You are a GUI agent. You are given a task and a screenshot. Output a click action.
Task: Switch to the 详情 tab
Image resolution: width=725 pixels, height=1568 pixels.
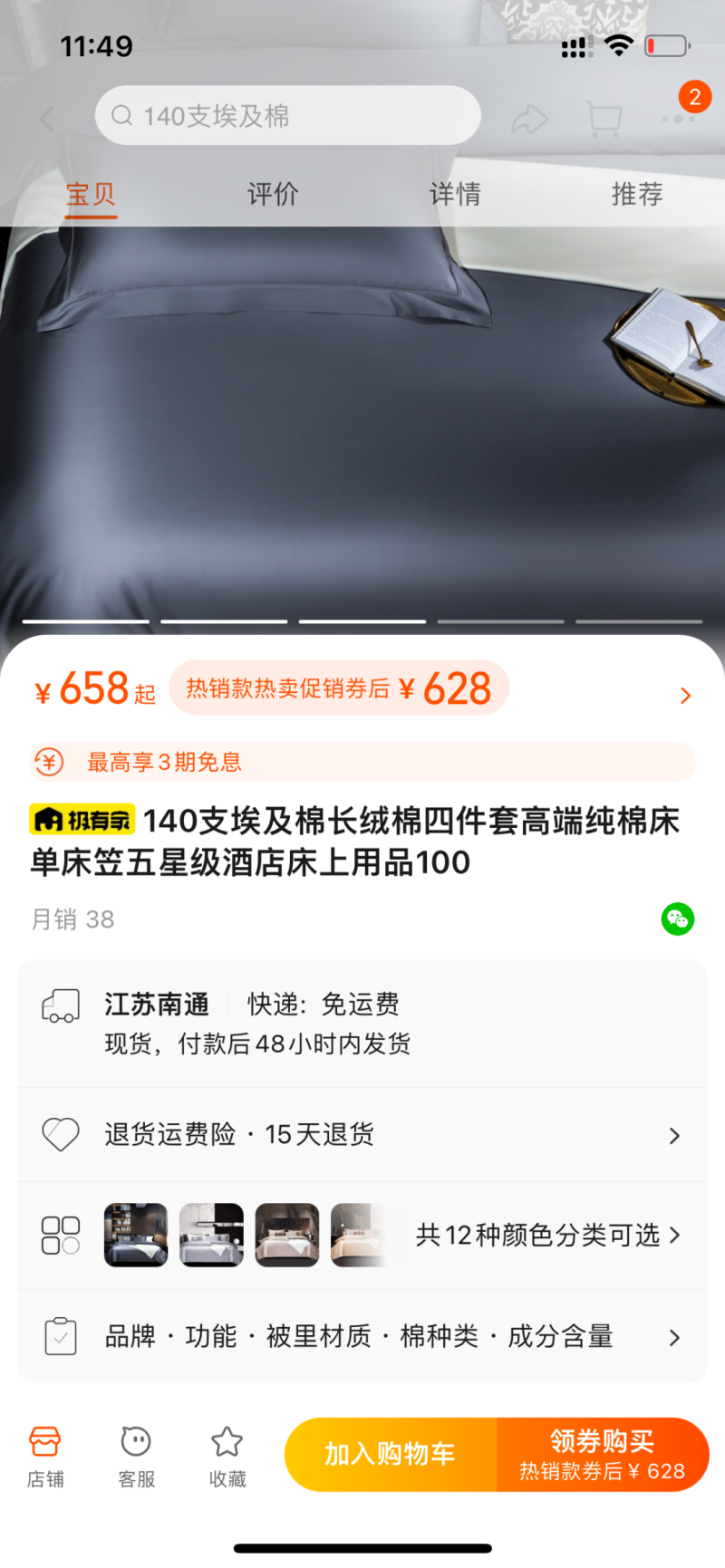click(455, 194)
